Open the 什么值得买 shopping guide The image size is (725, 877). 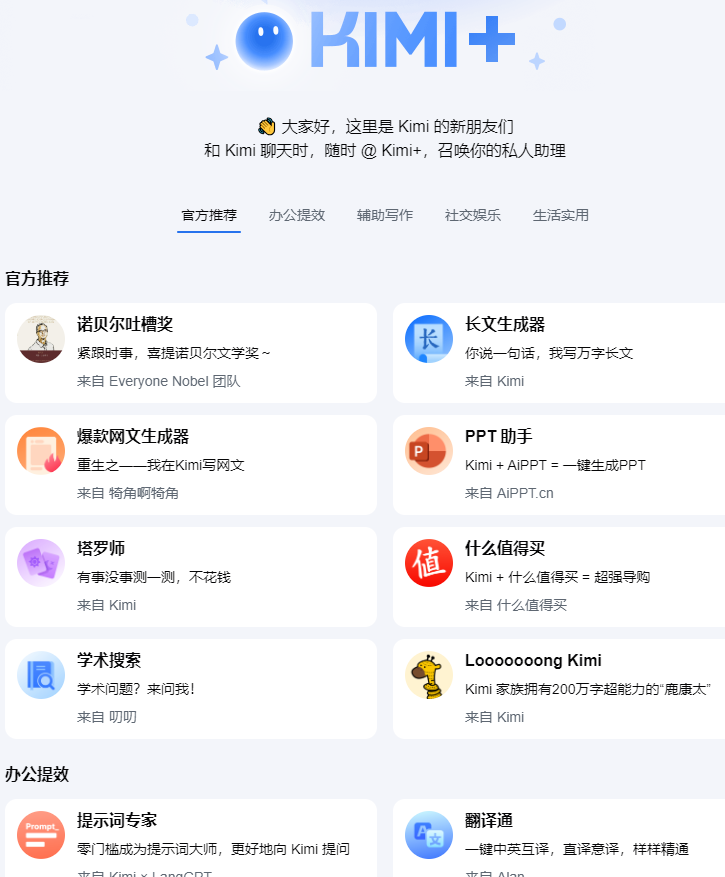coord(560,576)
